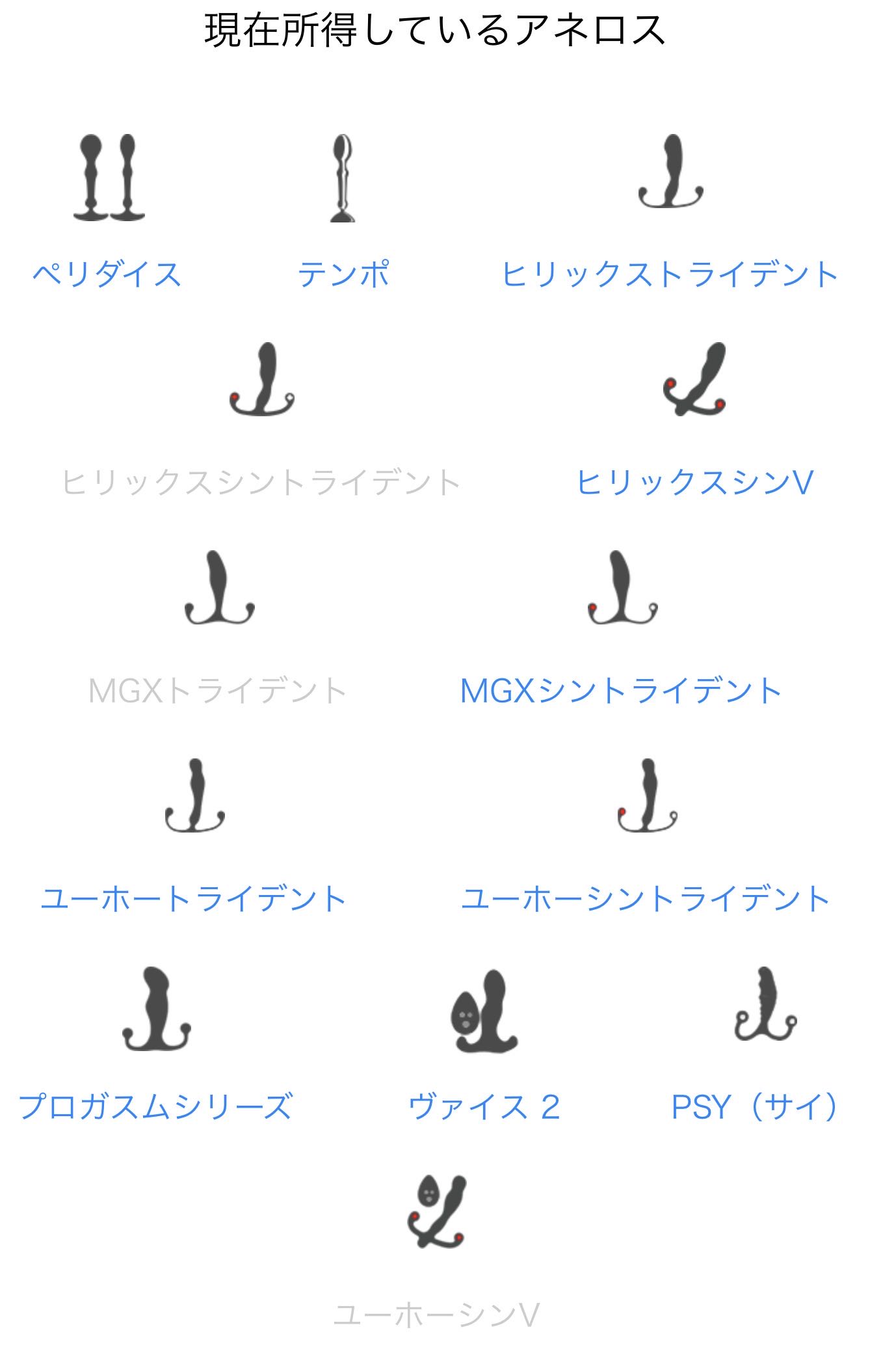
Task: Go to the プロガスムシリーズ page
Action: pos(156,1106)
